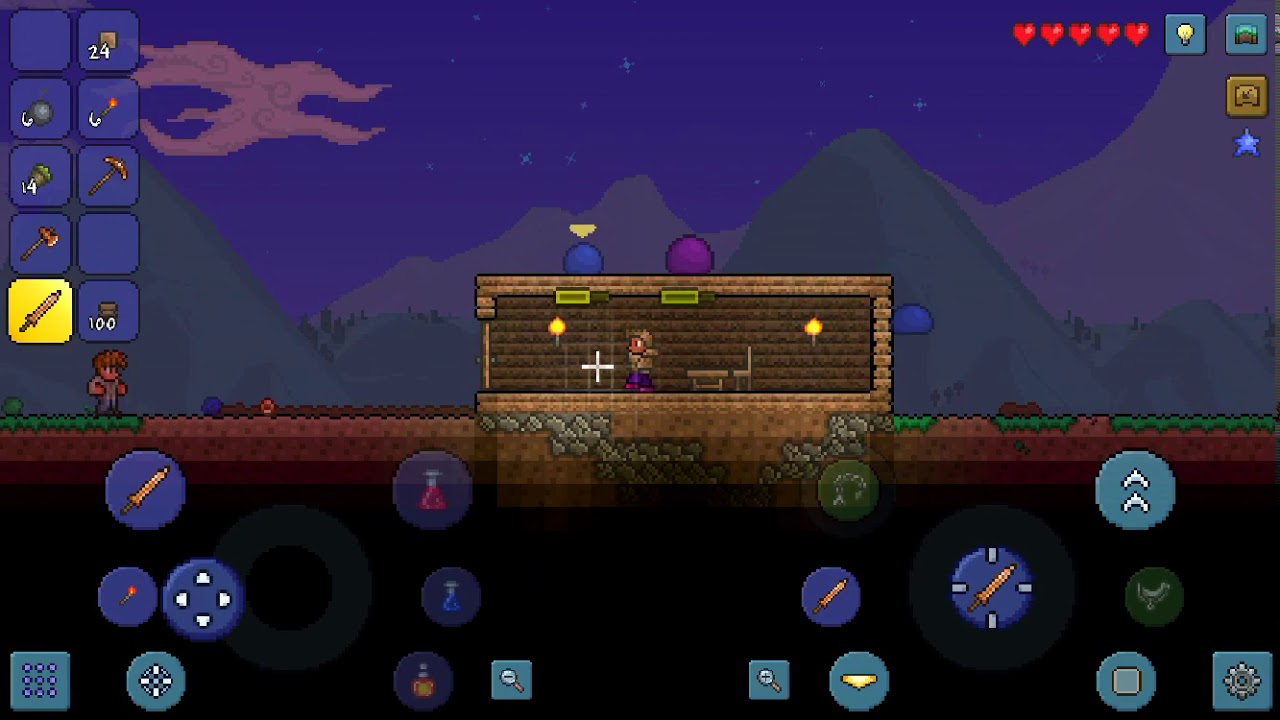The width and height of the screenshot is (1280, 720).
Task: Use the red healing potion quick button
Action: [x=432, y=490]
